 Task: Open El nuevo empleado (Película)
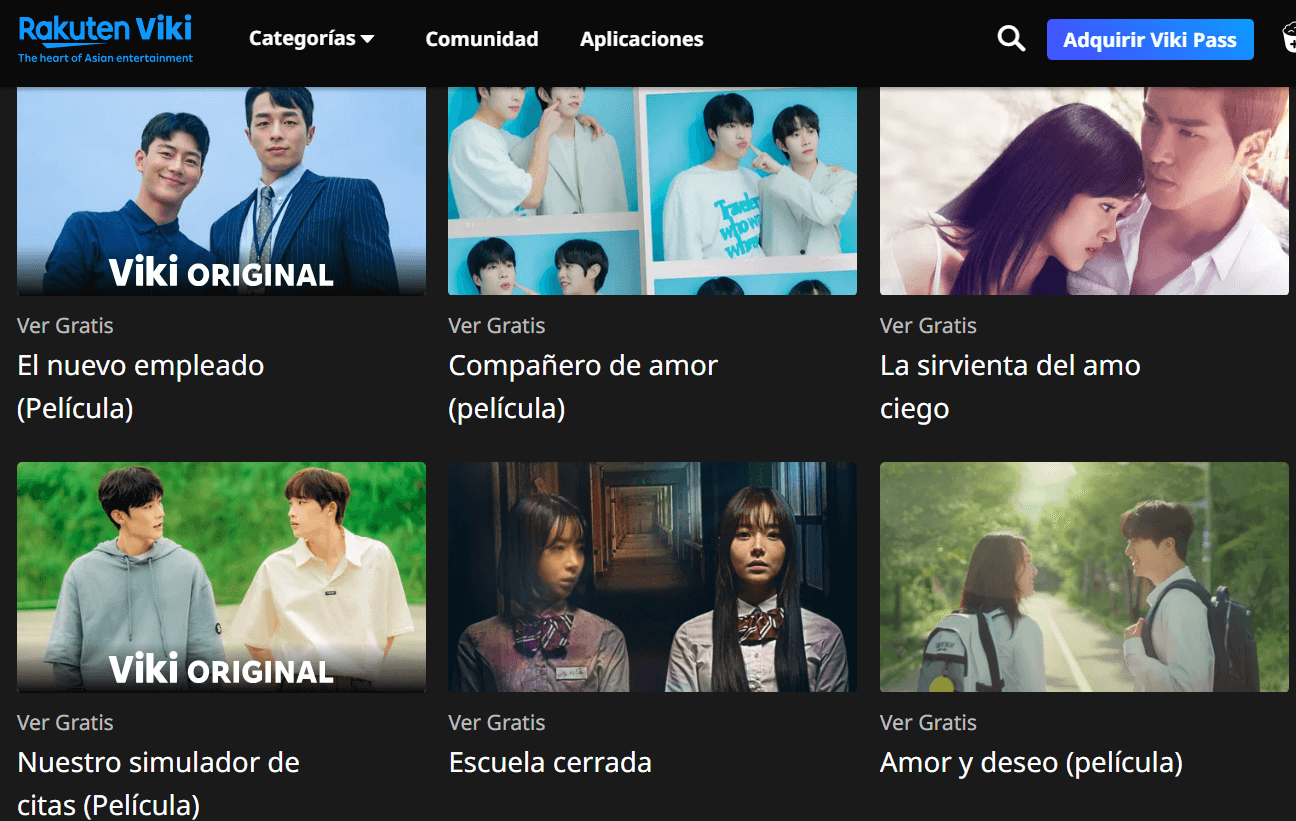coord(221,190)
